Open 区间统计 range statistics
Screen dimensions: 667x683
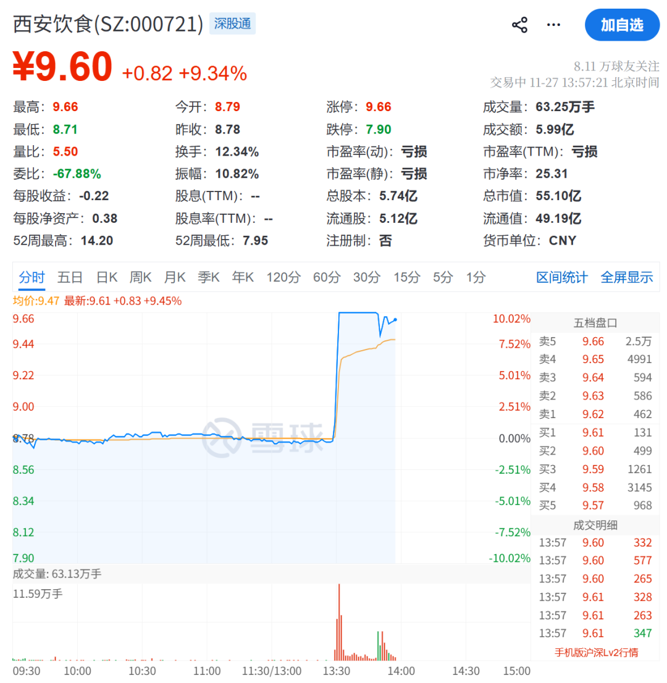[562, 277]
